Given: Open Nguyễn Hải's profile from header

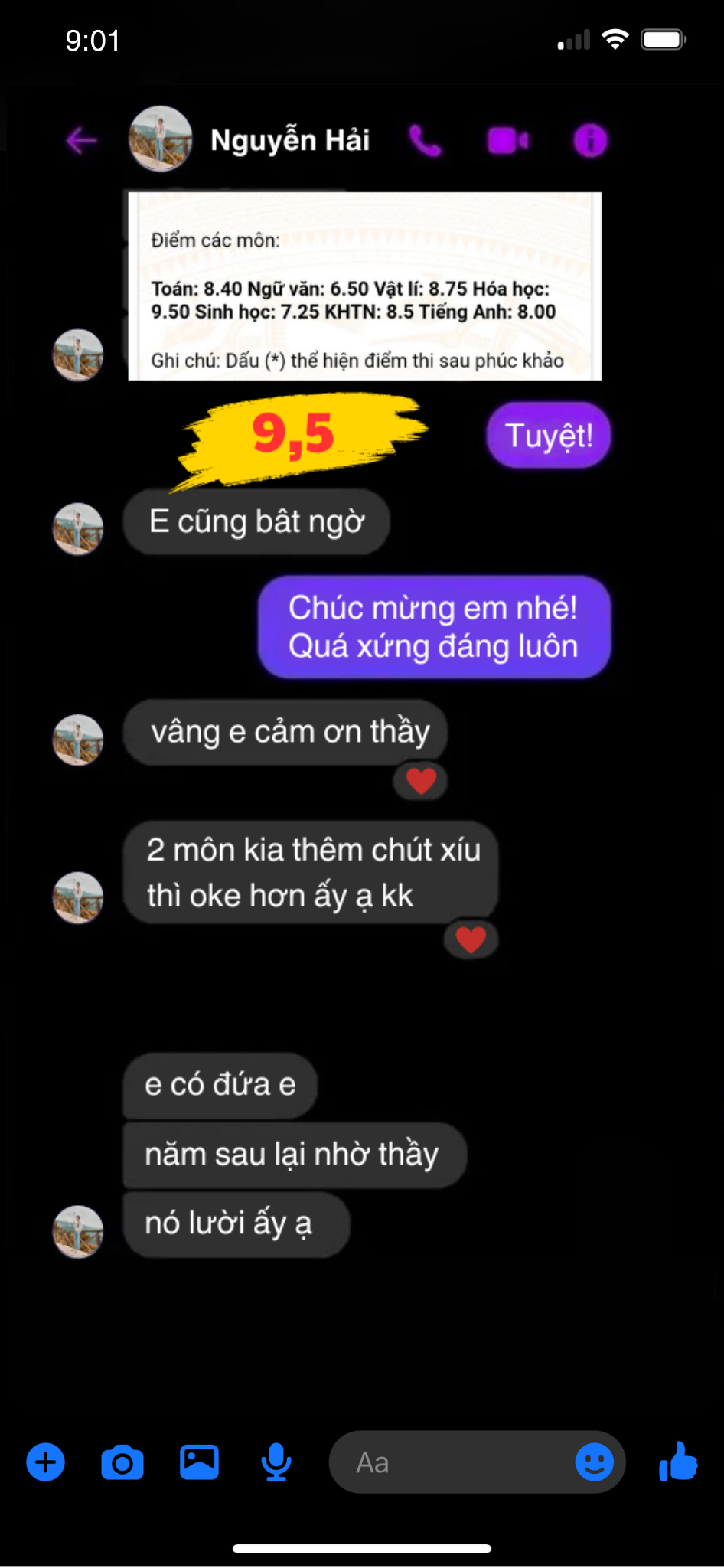Looking at the screenshot, I should pos(289,140).
